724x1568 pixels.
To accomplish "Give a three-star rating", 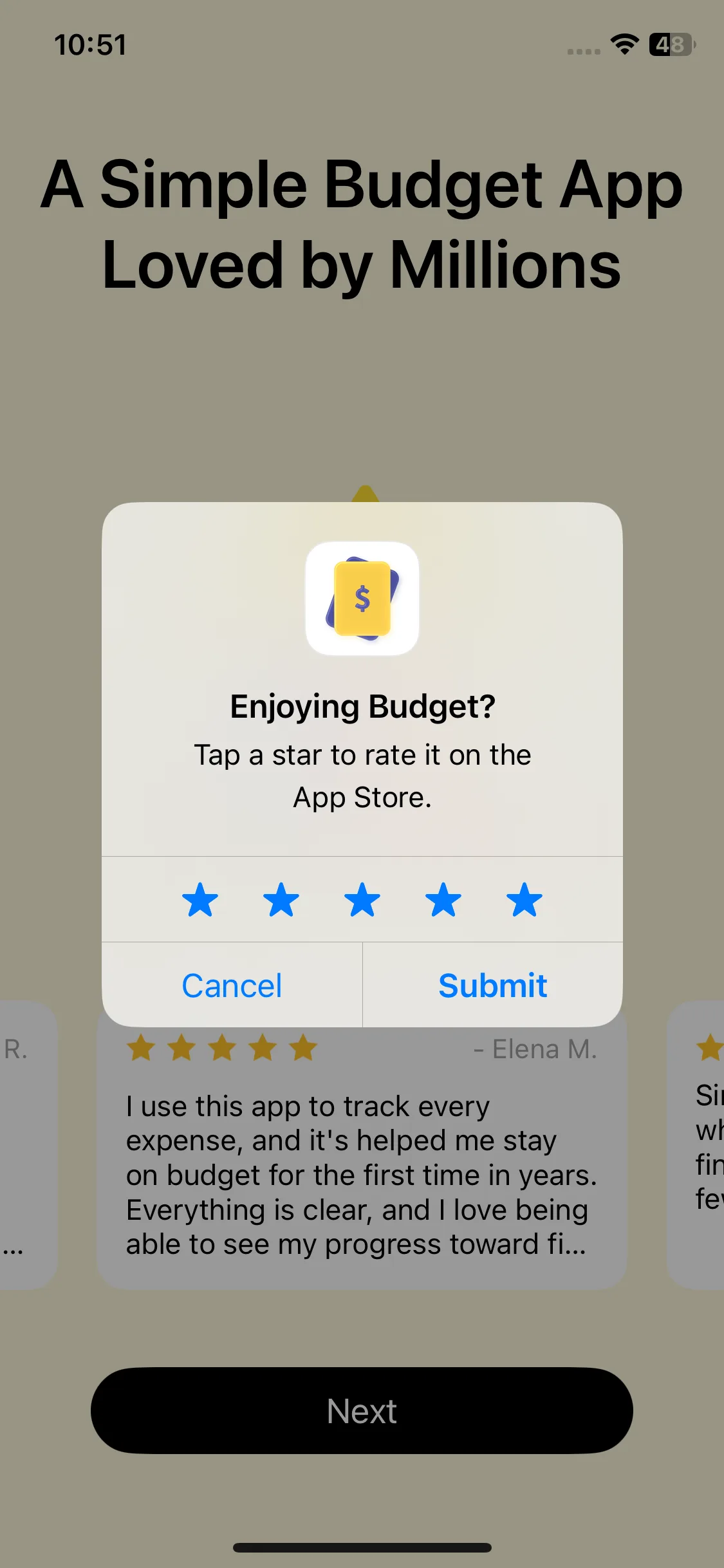I will pos(362,899).
